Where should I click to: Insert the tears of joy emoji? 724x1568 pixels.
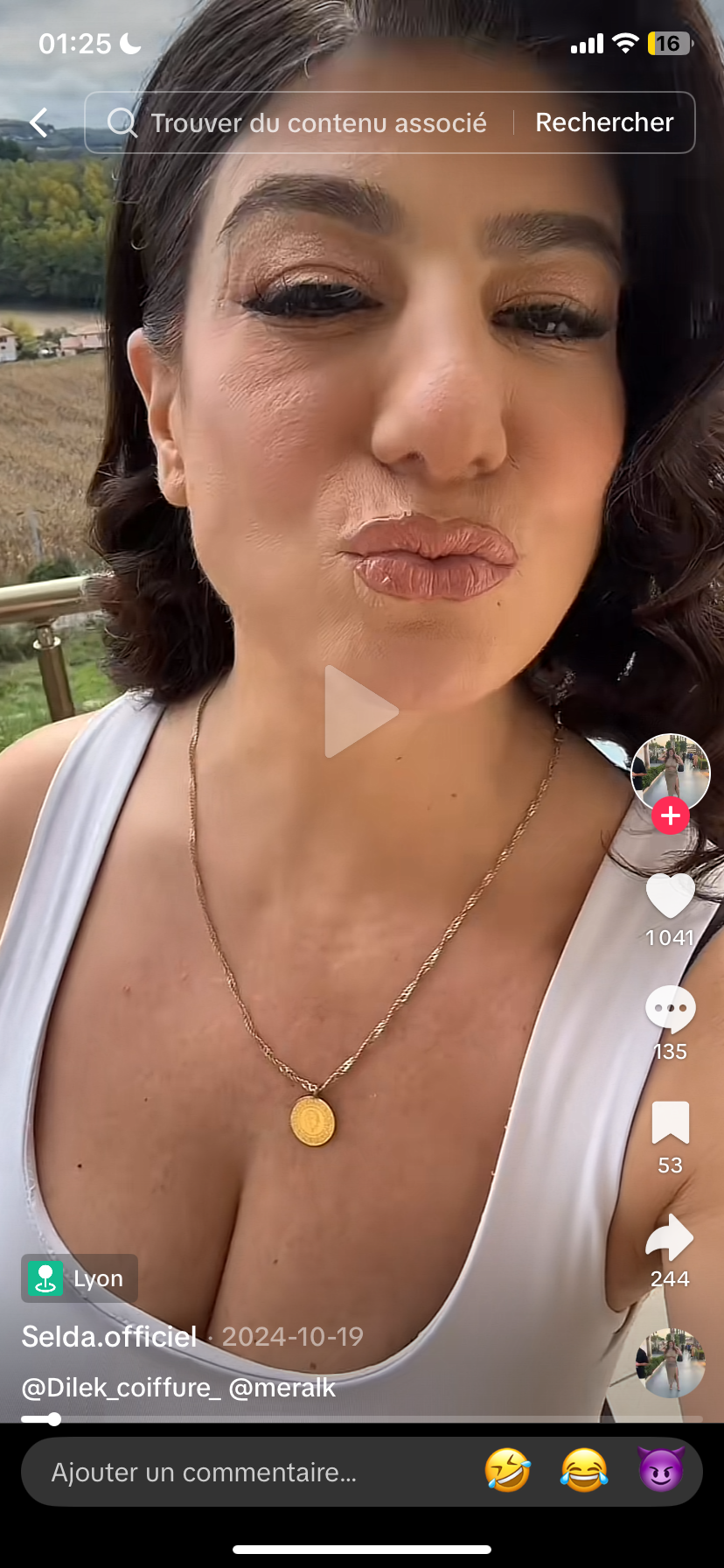(x=584, y=1470)
